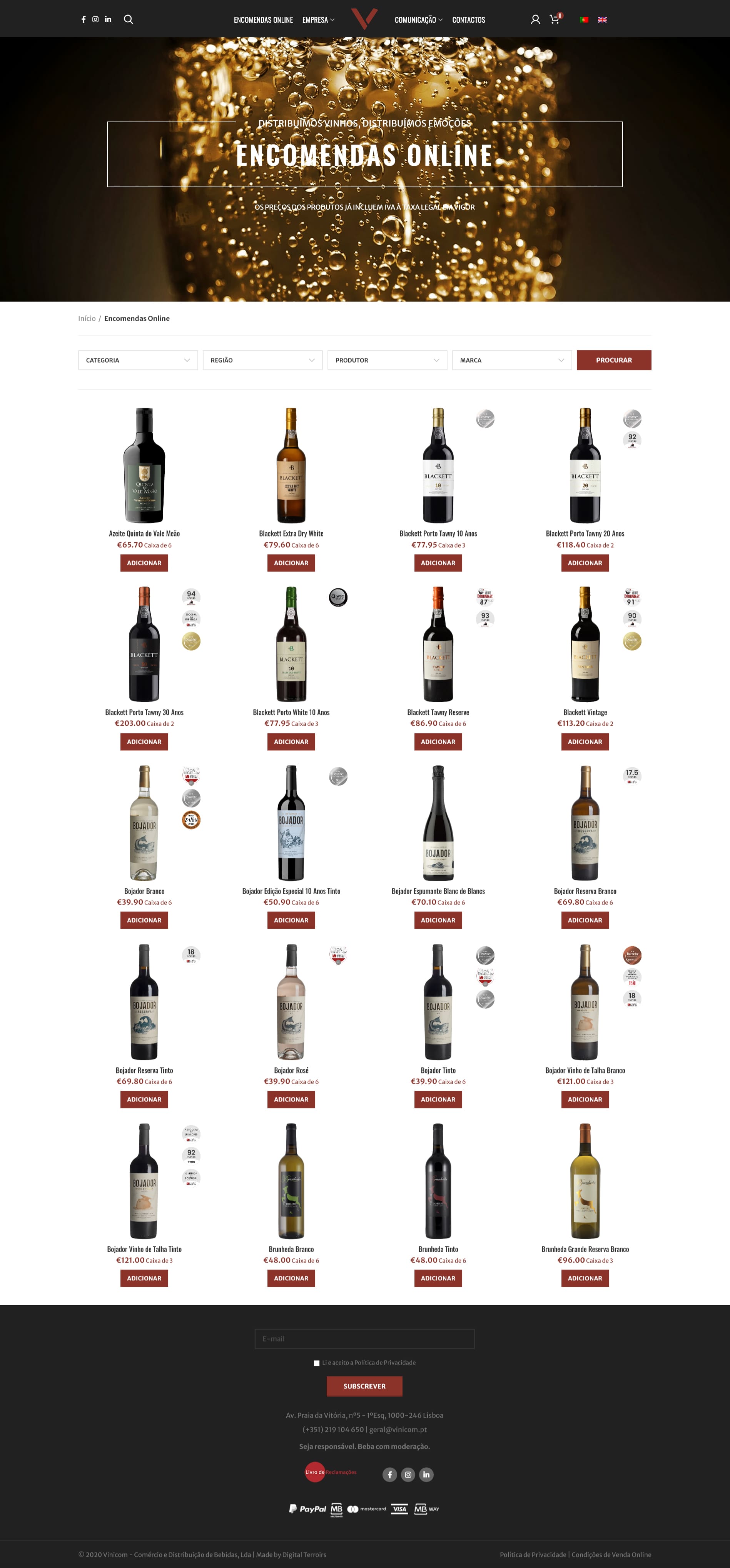Add Blackett Vintage to cart
This screenshot has height=1568, width=730.
click(x=585, y=742)
